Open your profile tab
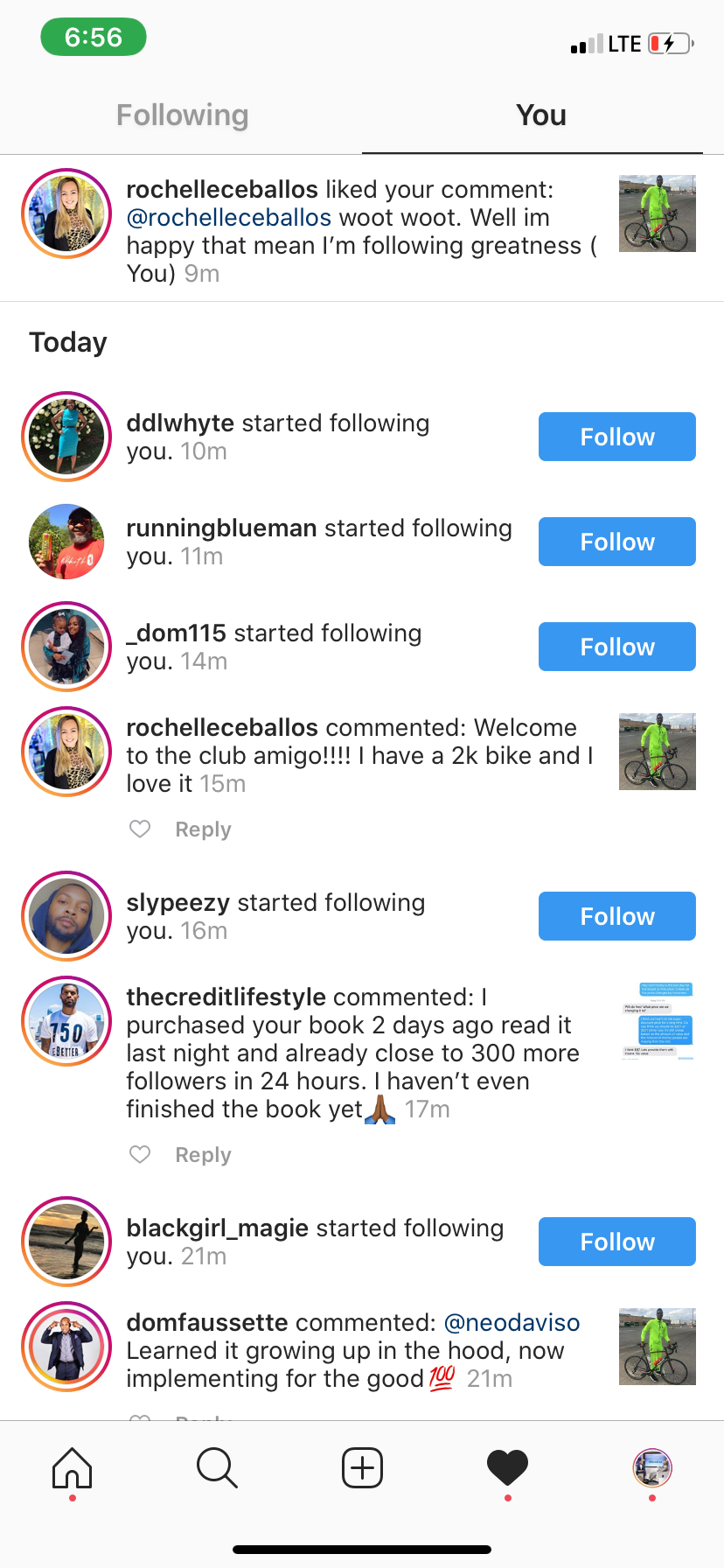Image resolution: width=724 pixels, height=1568 pixels. [x=651, y=1467]
